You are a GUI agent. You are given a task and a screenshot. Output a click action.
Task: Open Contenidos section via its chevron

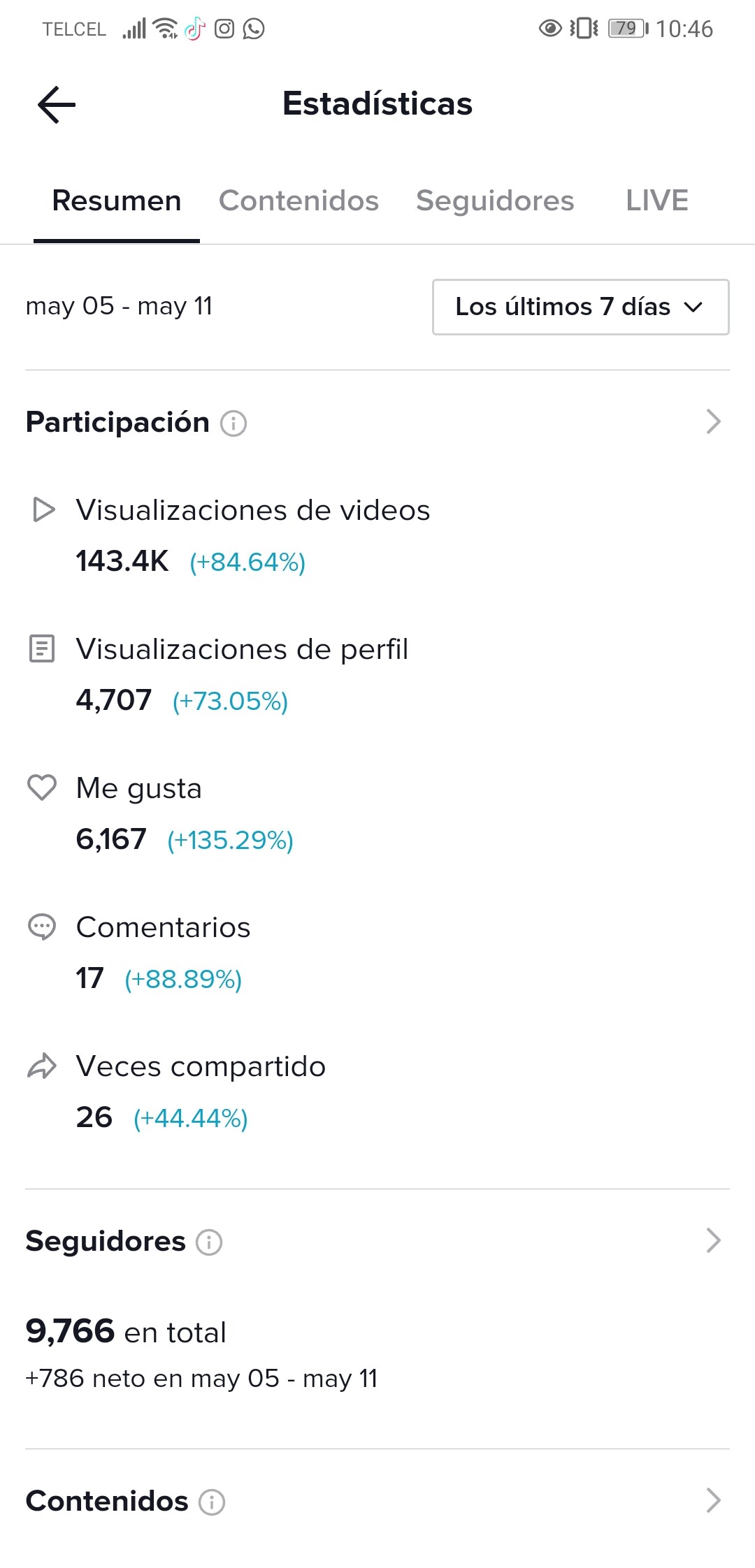coord(713,1500)
